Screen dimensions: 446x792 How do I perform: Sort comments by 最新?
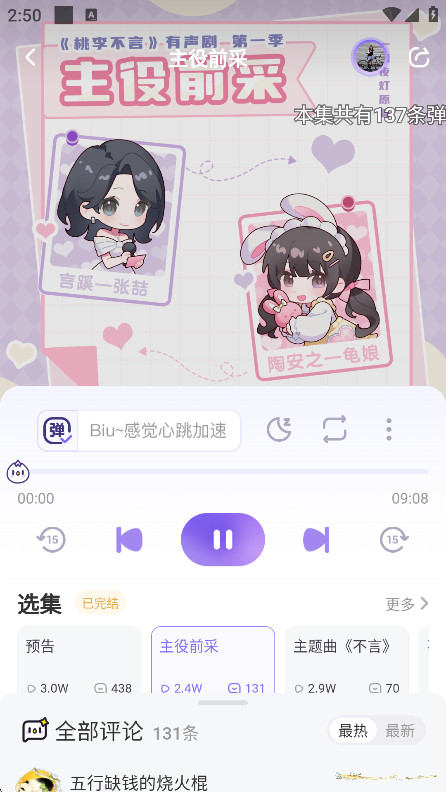coord(400,730)
